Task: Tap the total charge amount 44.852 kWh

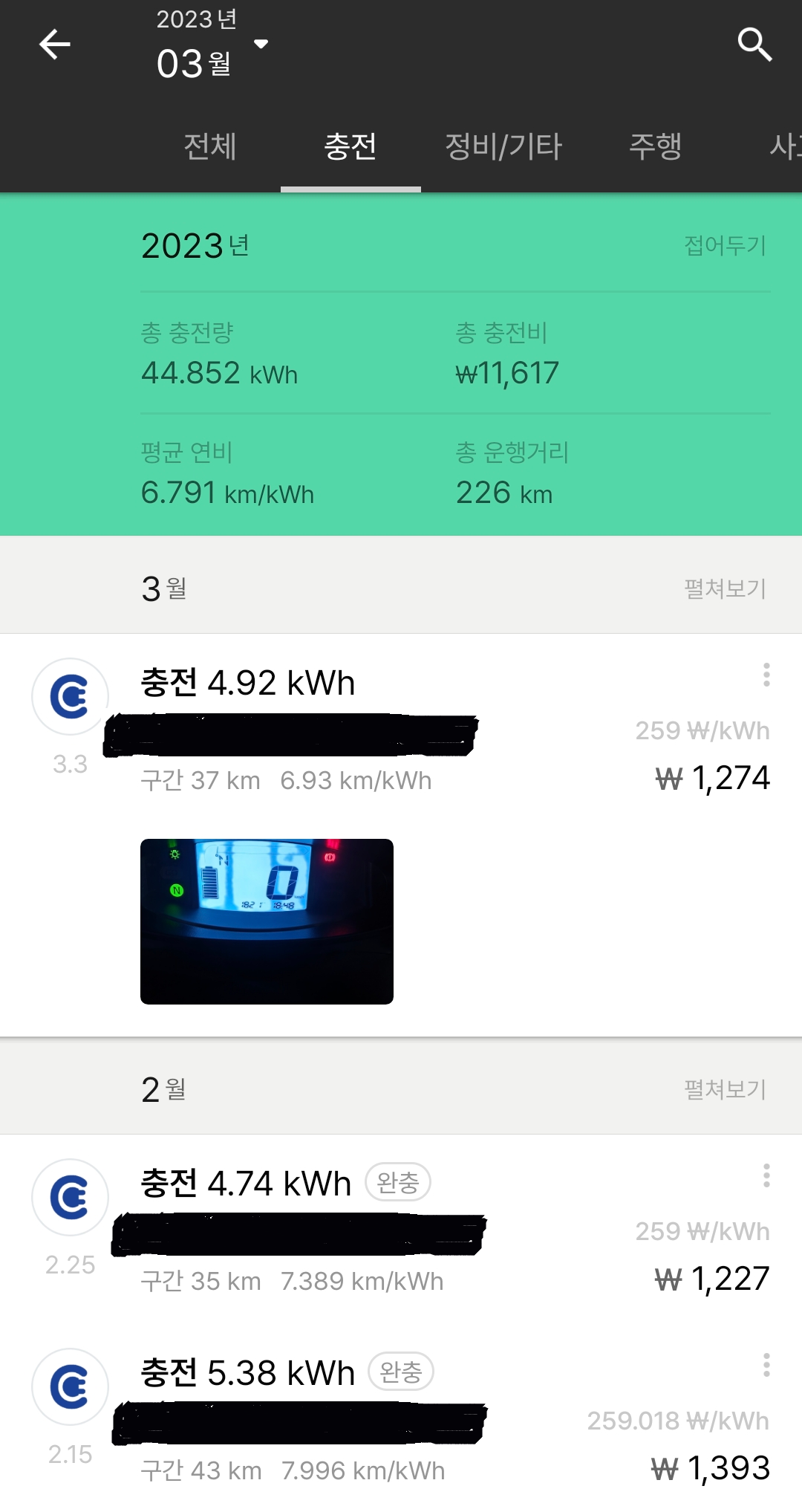Action: point(218,374)
